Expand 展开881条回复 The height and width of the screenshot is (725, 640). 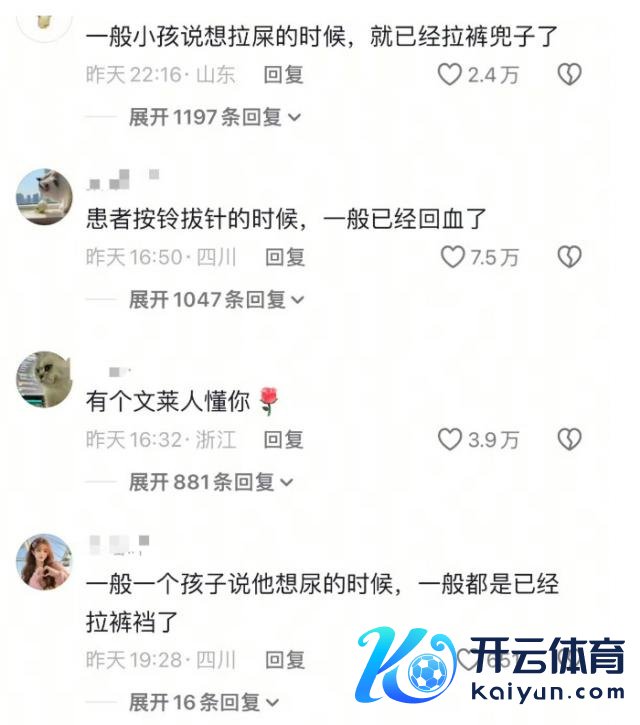pos(210,482)
